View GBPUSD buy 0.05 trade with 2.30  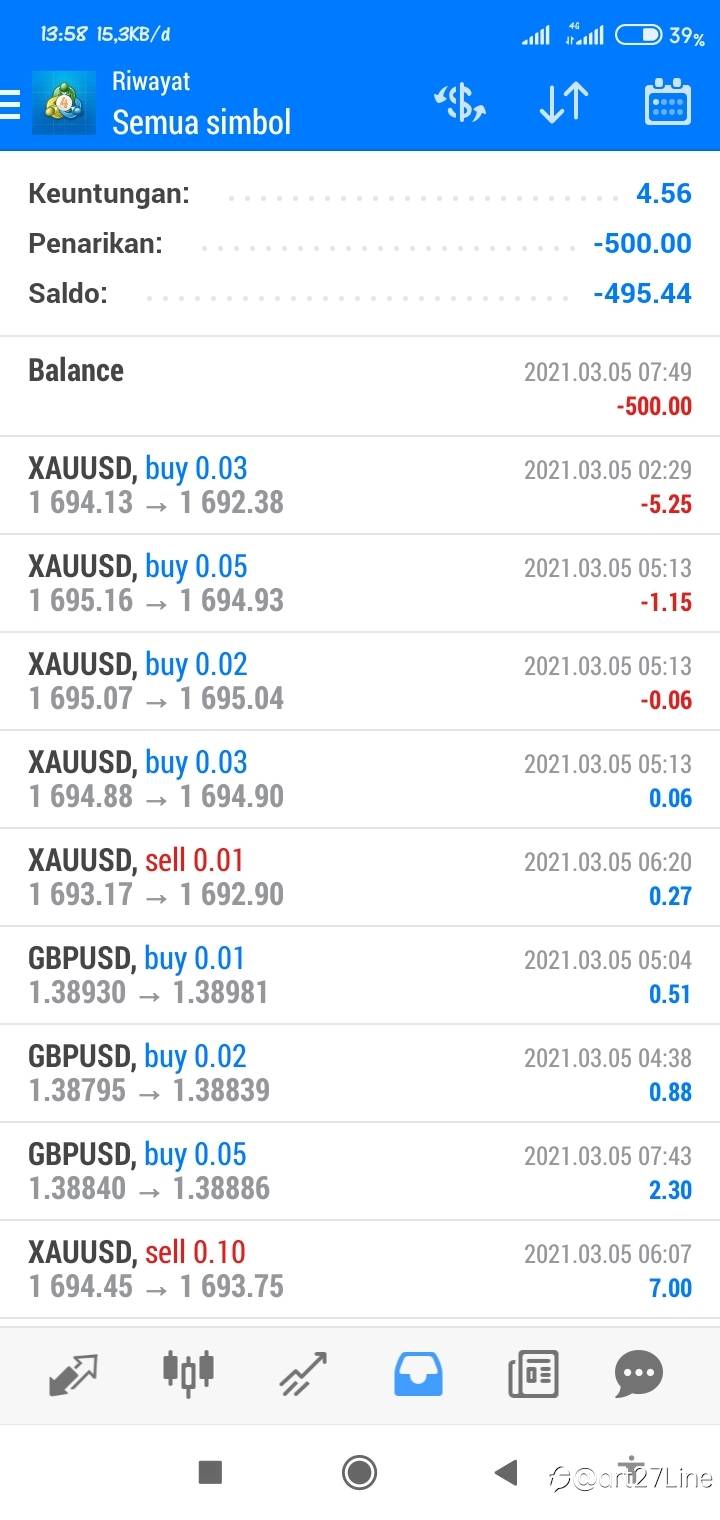tap(360, 1171)
